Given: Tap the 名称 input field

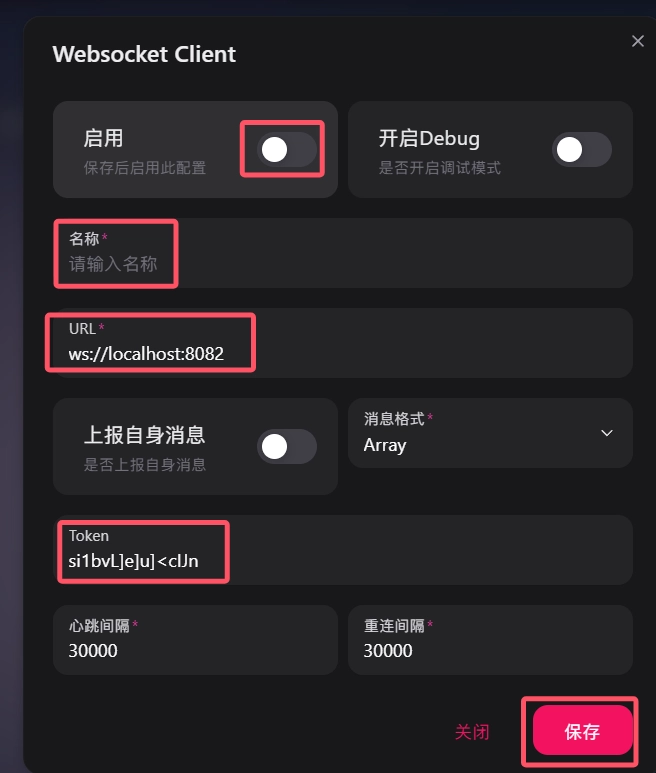Looking at the screenshot, I should click(x=340, y=264).
